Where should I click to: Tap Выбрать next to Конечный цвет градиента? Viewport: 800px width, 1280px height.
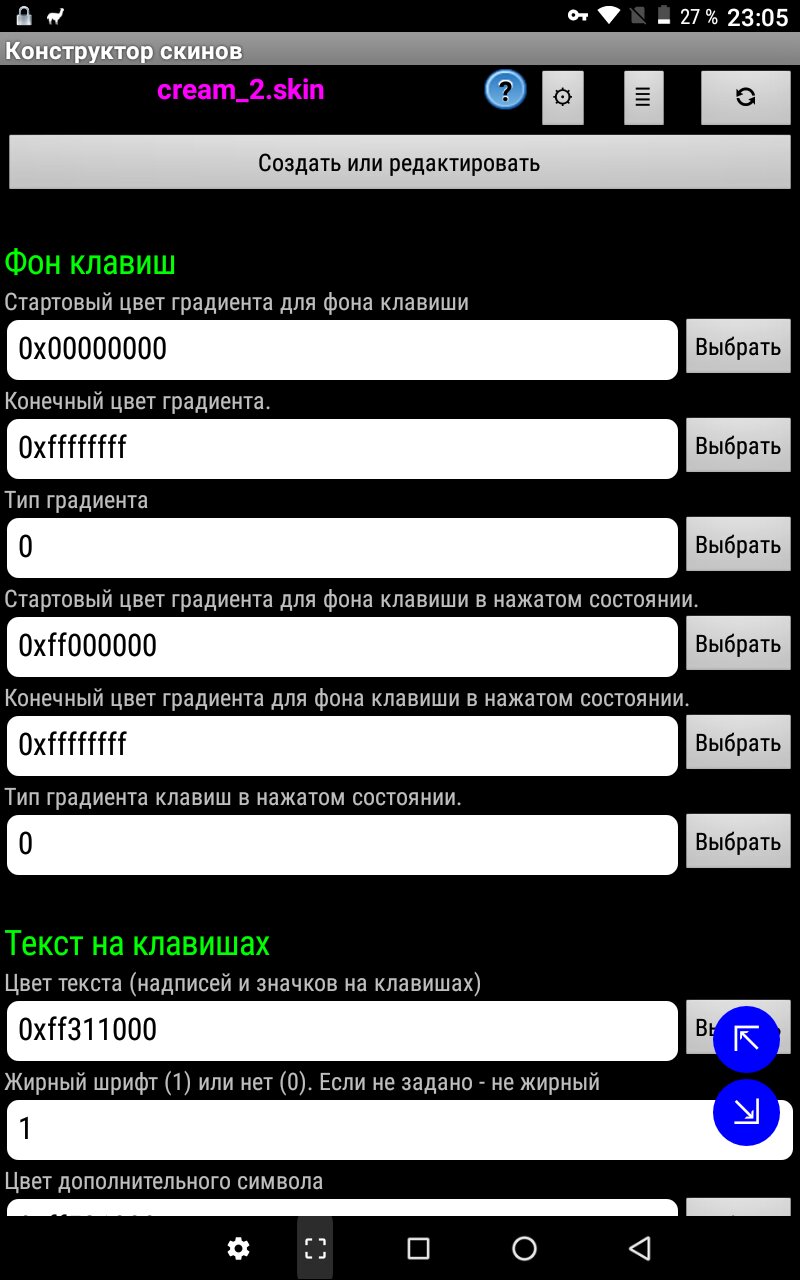pyautogui.click(x=738, y=446)
